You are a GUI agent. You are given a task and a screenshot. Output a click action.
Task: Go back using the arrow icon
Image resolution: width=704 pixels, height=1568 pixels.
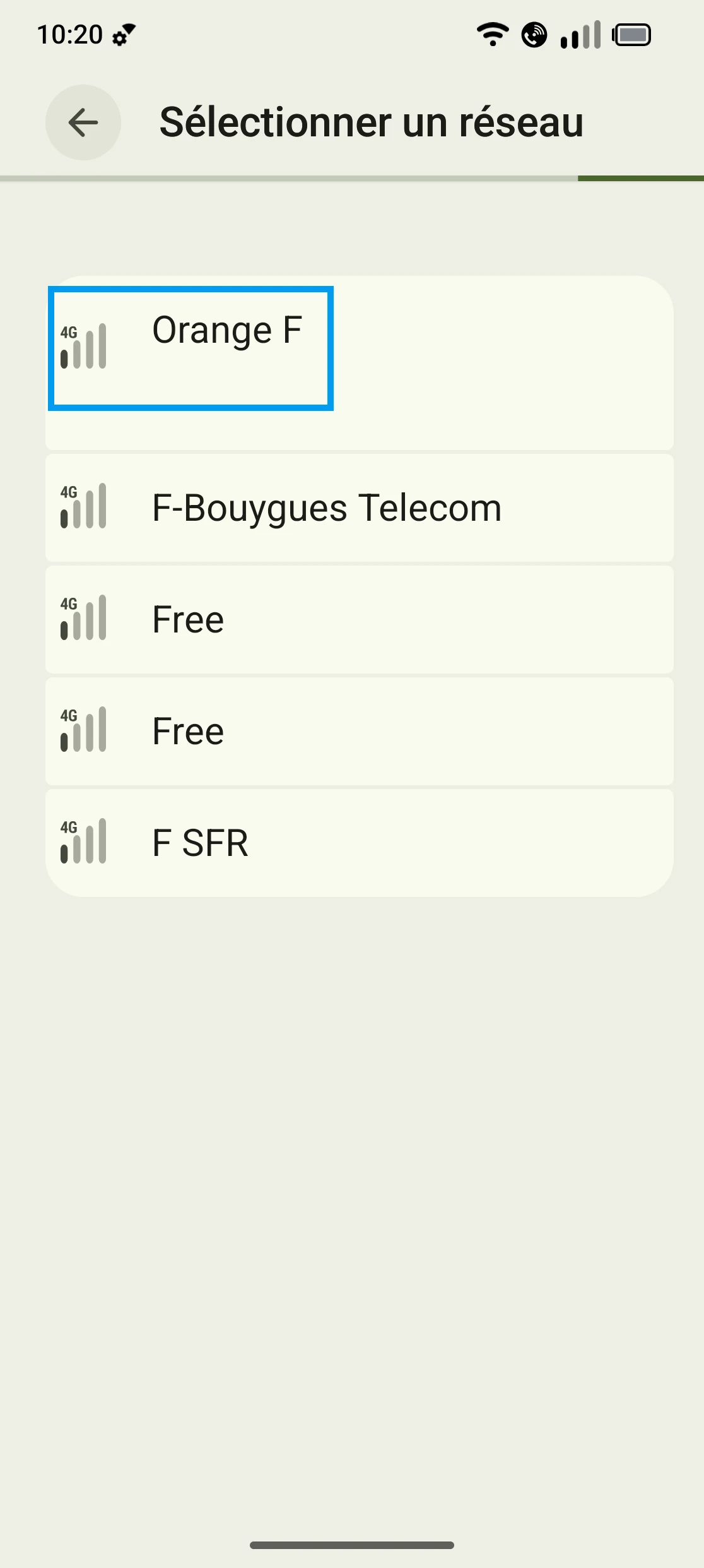click(83, 122)
